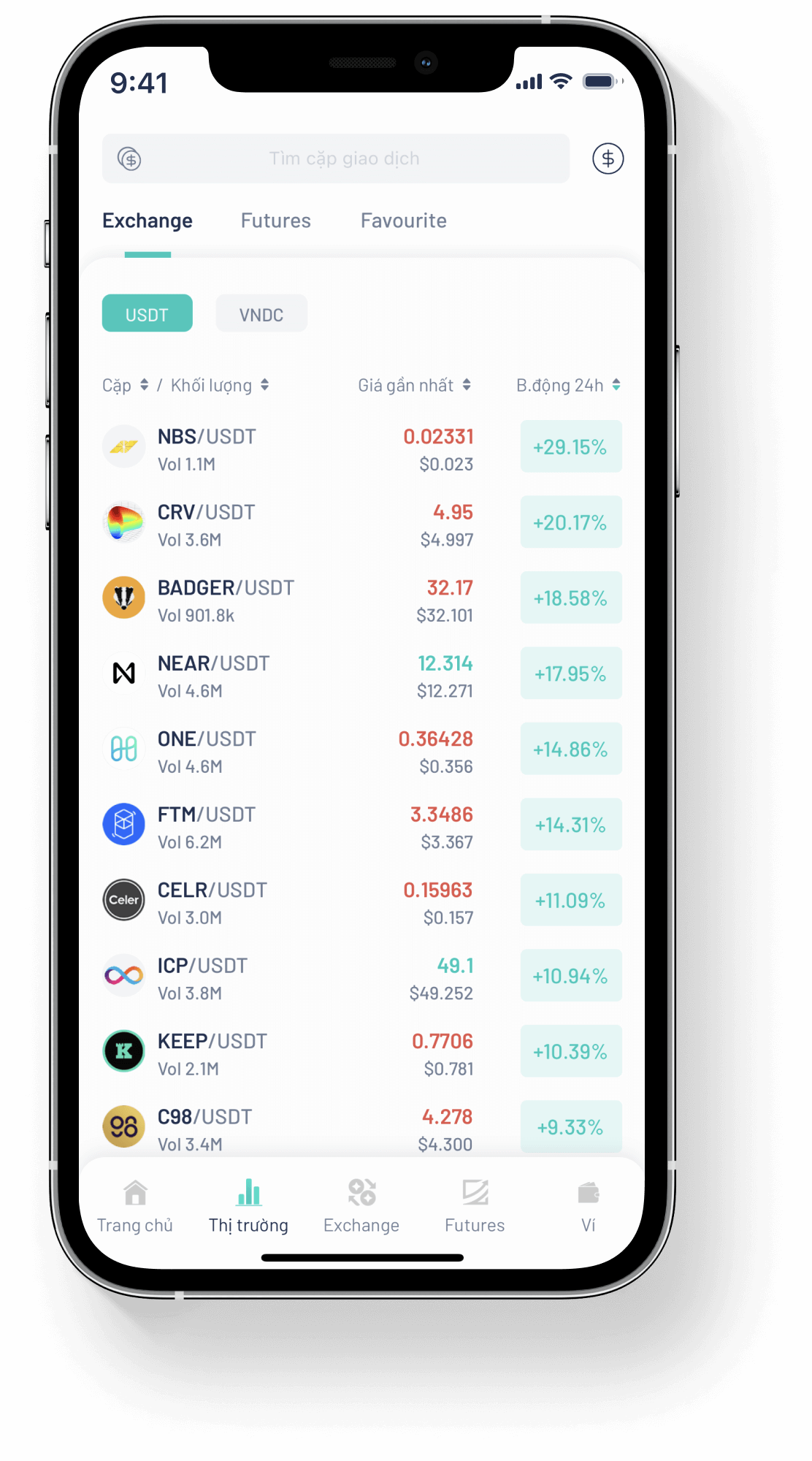Sort the list by Khối lượng
Image resolution: width=812 pixels, height=1461 pixels.
[219, 385]
